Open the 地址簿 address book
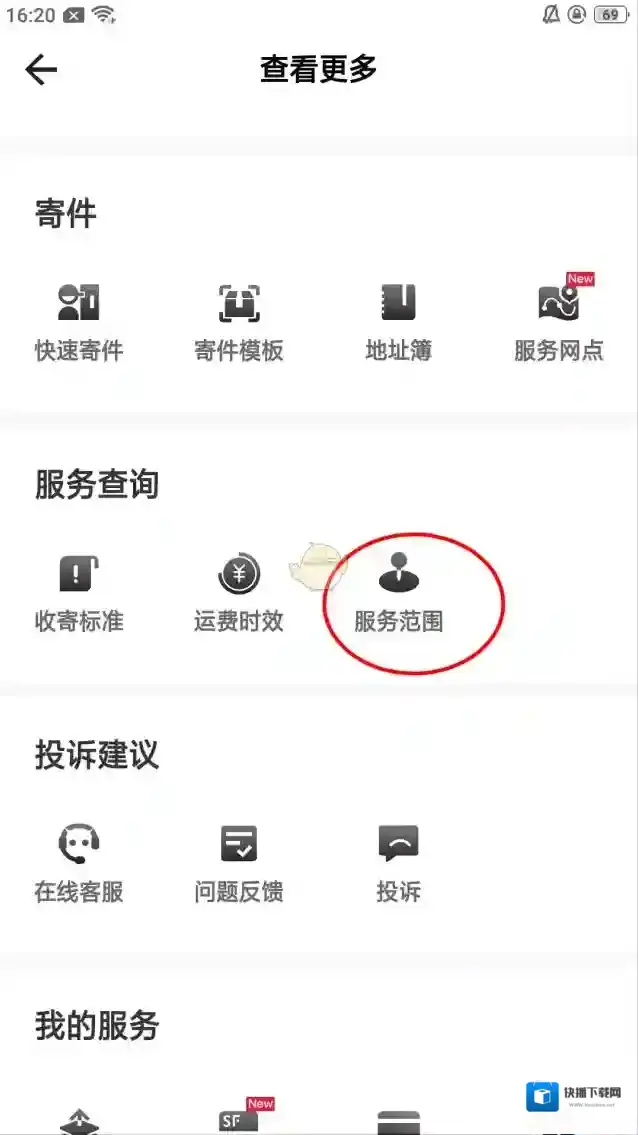The height and width of the screenshot is (1135, 638). pyautogui.click(x=398, y=322)
